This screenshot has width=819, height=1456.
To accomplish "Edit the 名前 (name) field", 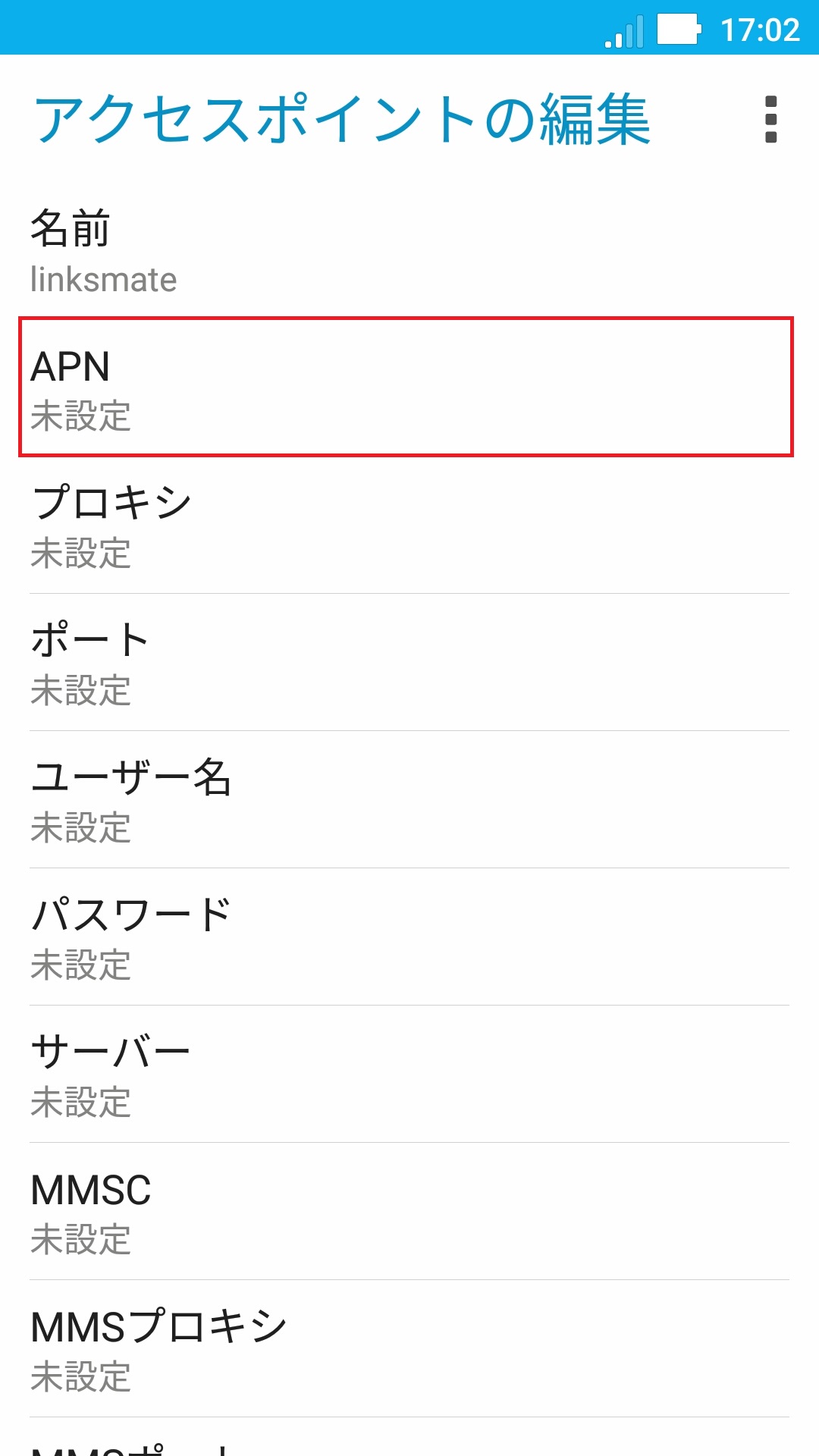I will (409, 252).
